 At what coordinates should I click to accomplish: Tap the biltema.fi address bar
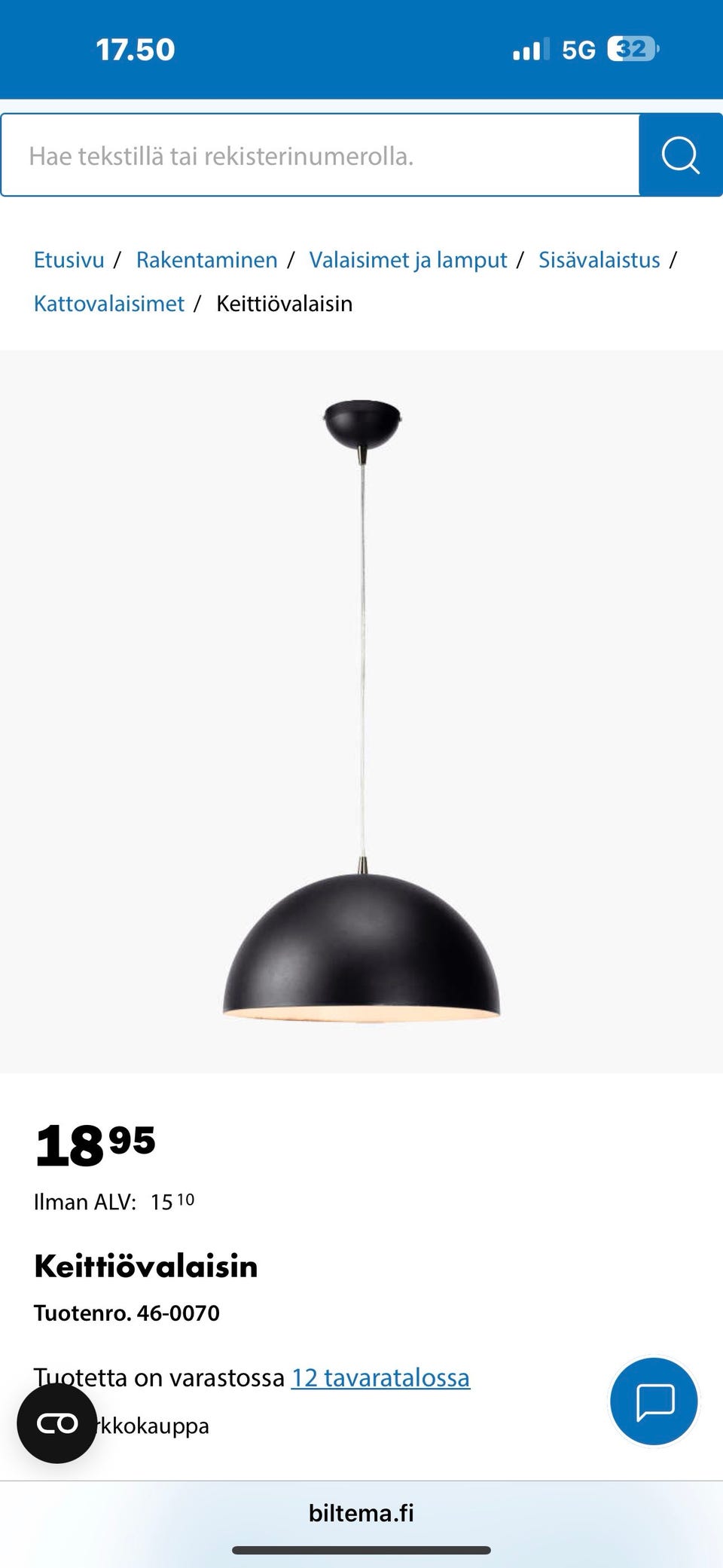coord(361,1513)
